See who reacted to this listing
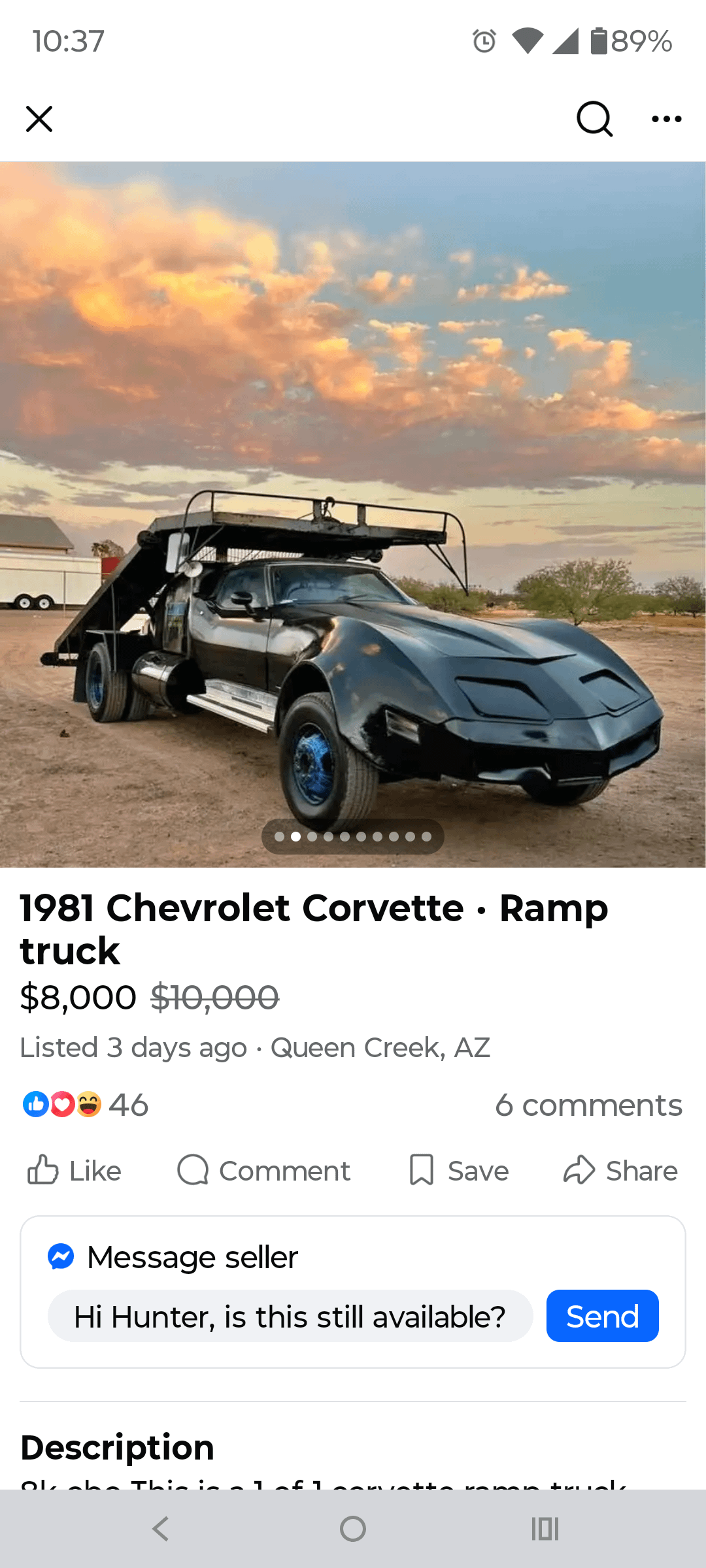Image resolution: width=706 pixels, height=1568 pixels. click(x=85, y=1105)
